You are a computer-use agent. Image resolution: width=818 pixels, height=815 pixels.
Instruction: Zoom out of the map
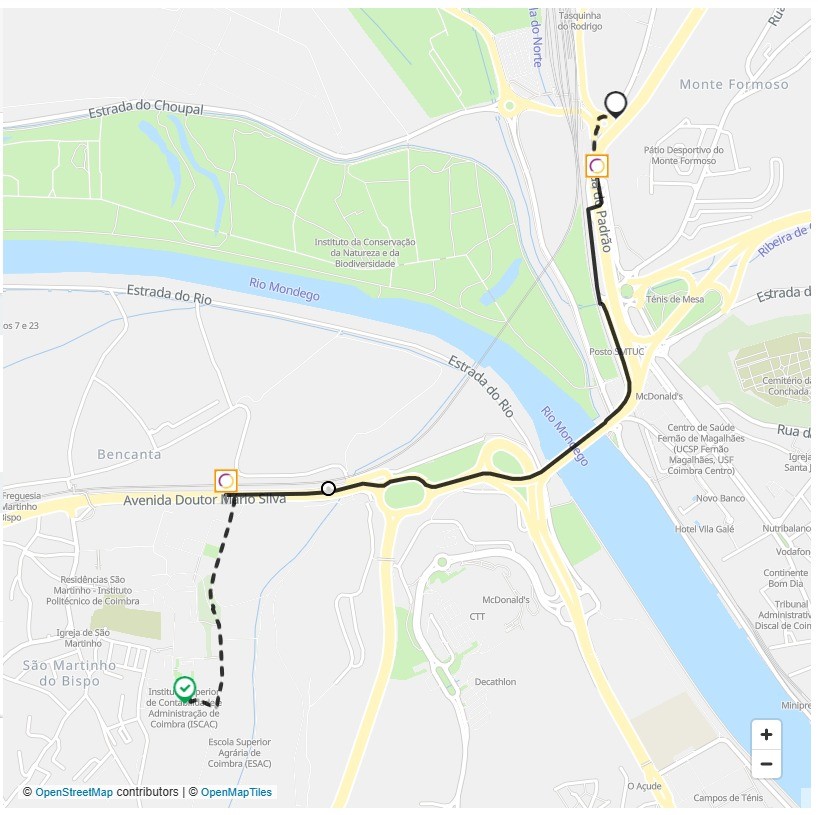coord(766,764)
